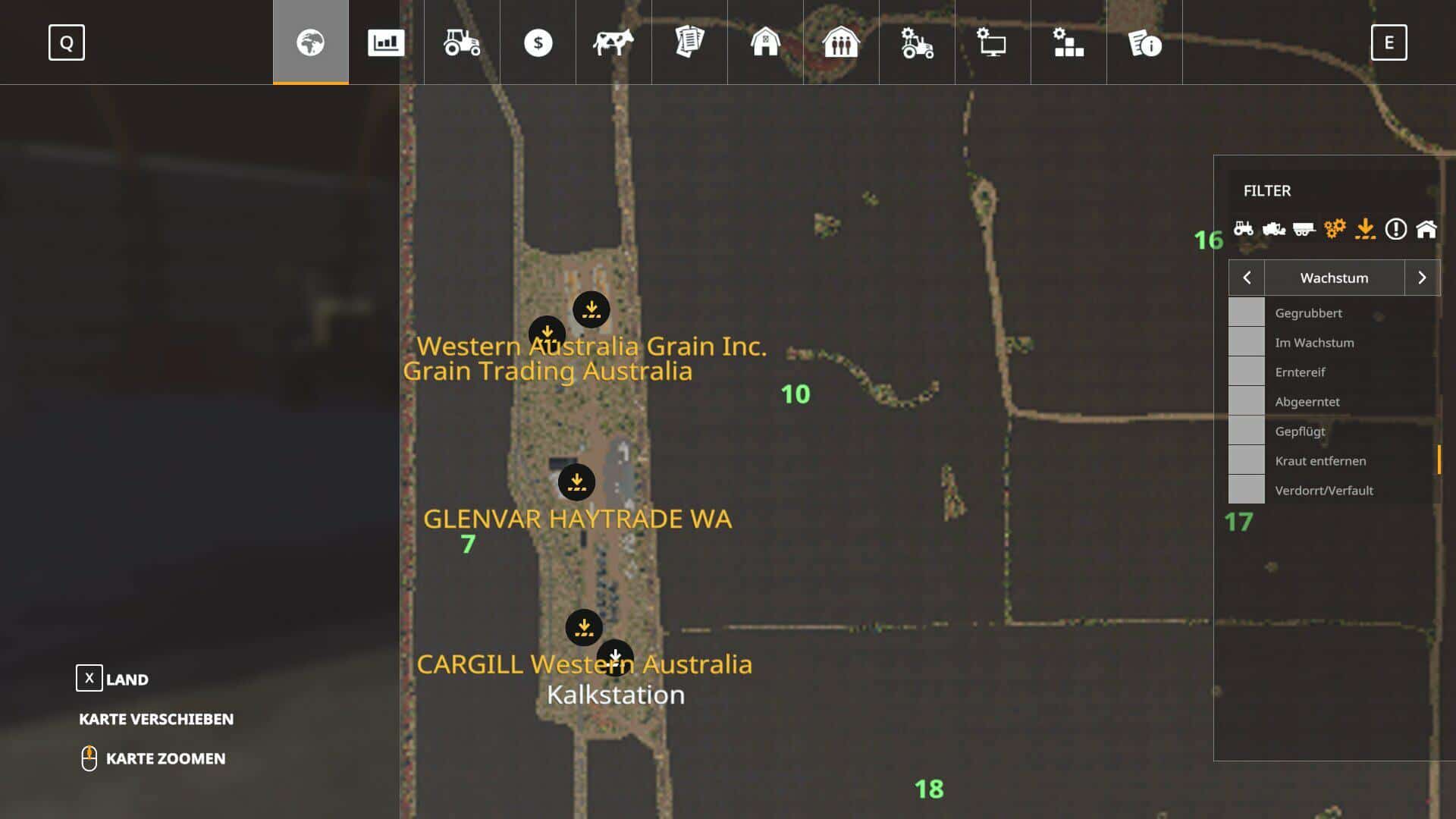Open the help info tab
Screen dimensions: 1456x819
pyautogui.click(x=1144, y=42)
